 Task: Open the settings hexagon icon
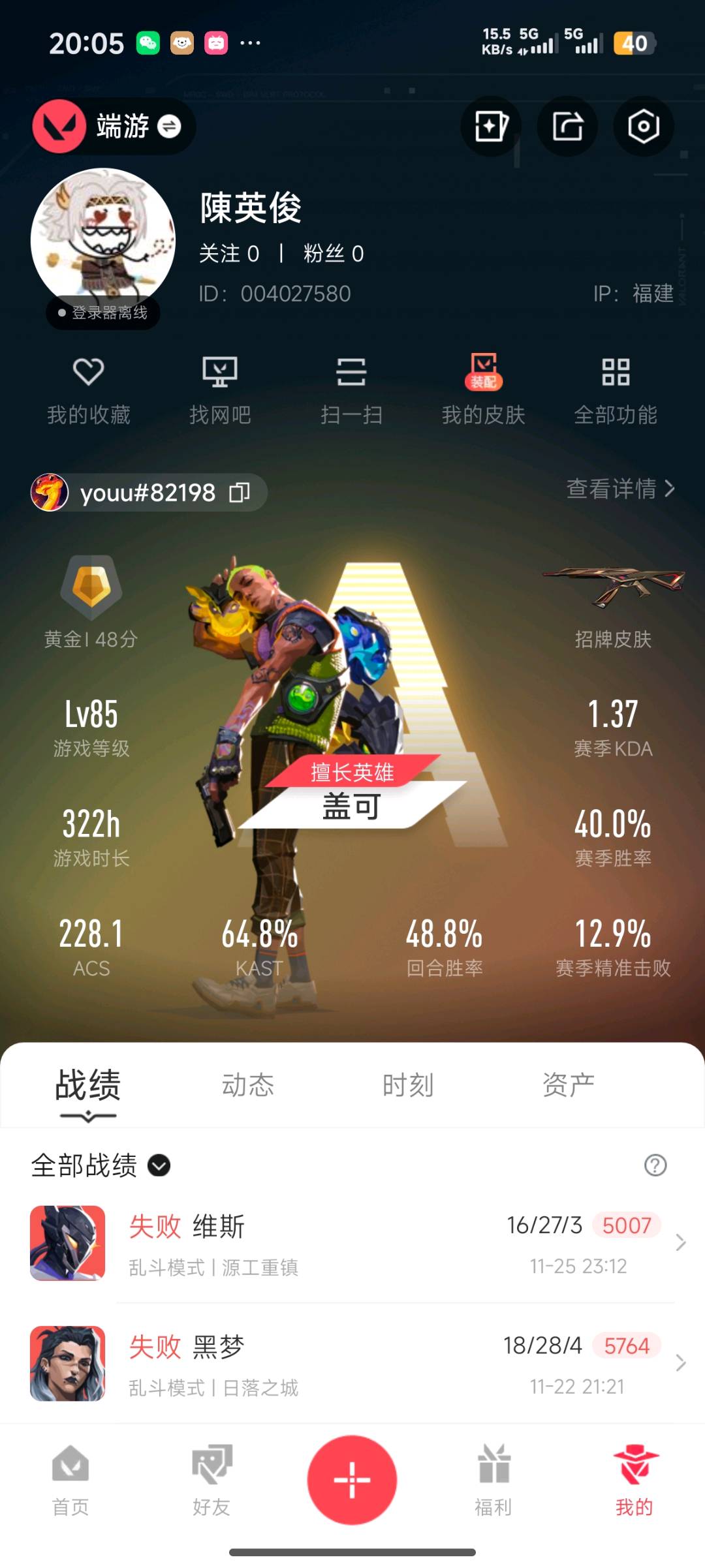[x=643, y=127]
